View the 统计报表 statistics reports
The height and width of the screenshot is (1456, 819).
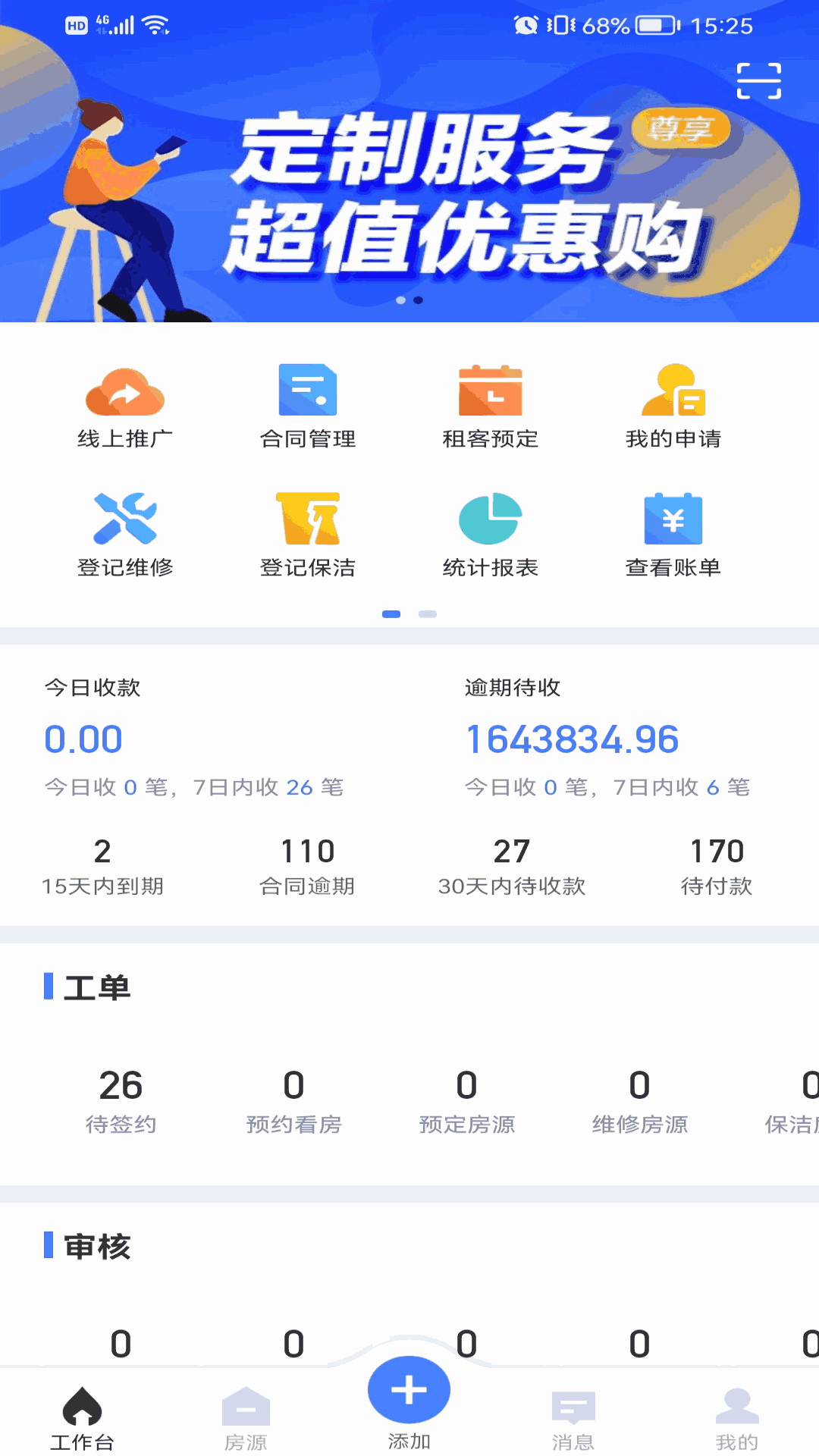coord(490,531)
